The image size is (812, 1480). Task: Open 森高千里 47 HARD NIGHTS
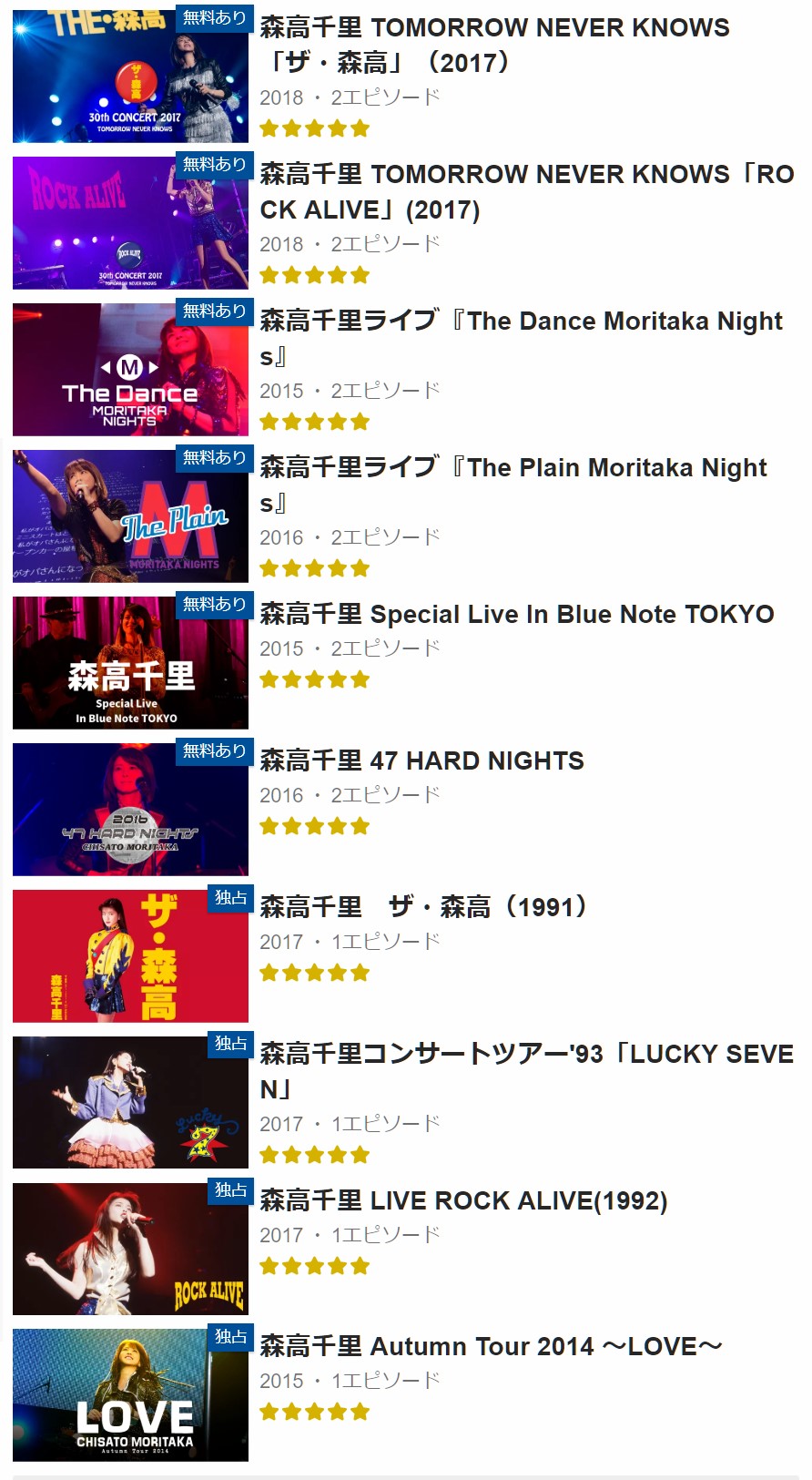tap(422, 760)
